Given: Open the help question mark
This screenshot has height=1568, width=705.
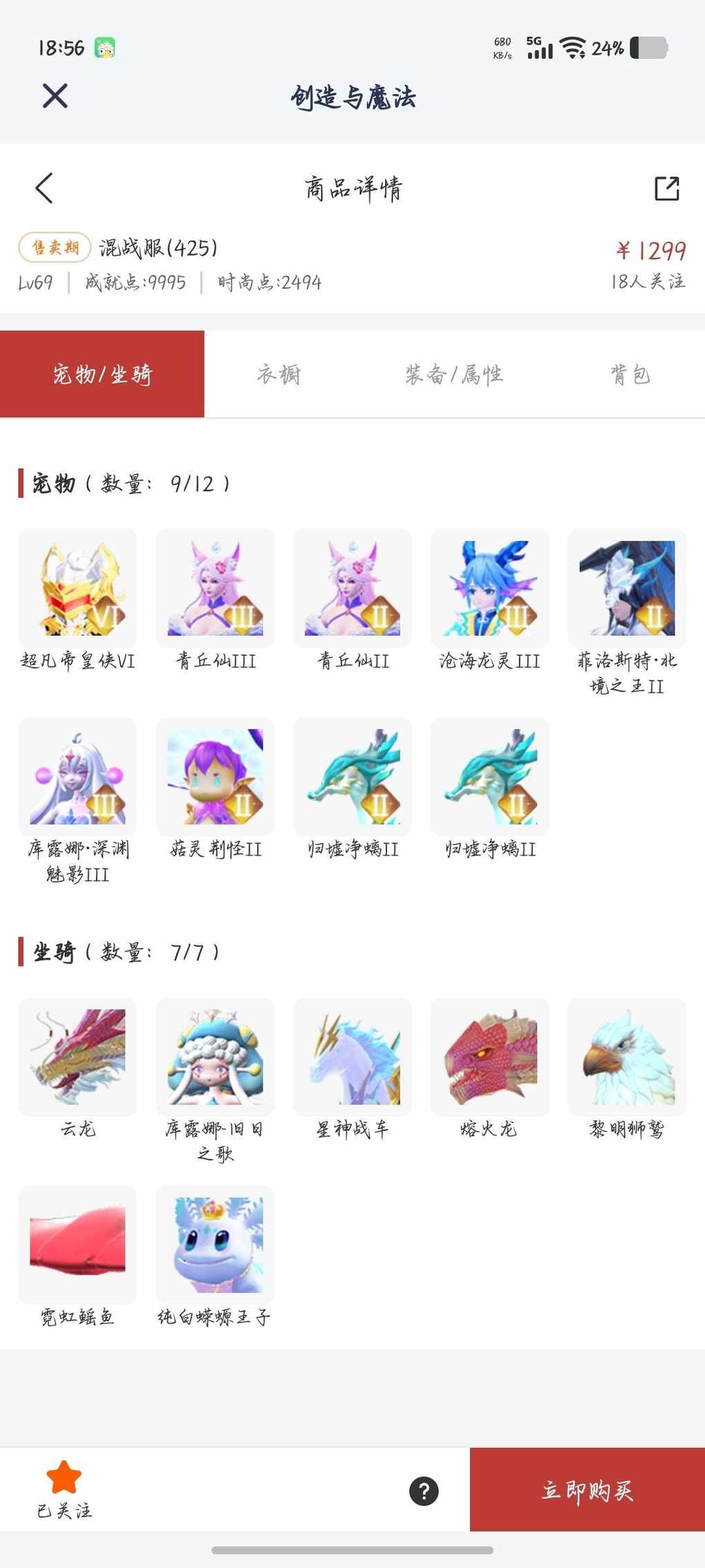Looking at the screenshot, I should click(424, 1491).
